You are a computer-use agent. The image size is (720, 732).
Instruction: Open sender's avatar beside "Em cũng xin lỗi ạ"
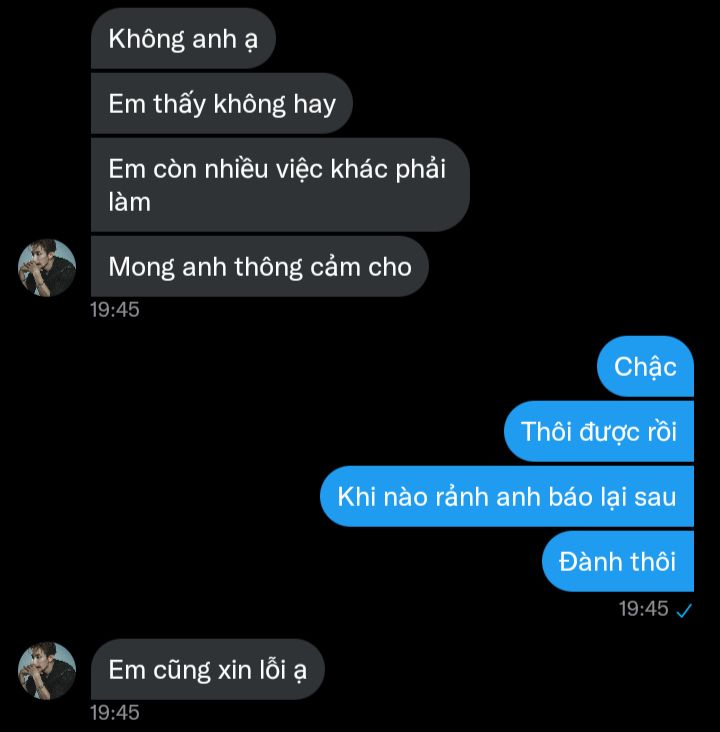click(47, 670)
